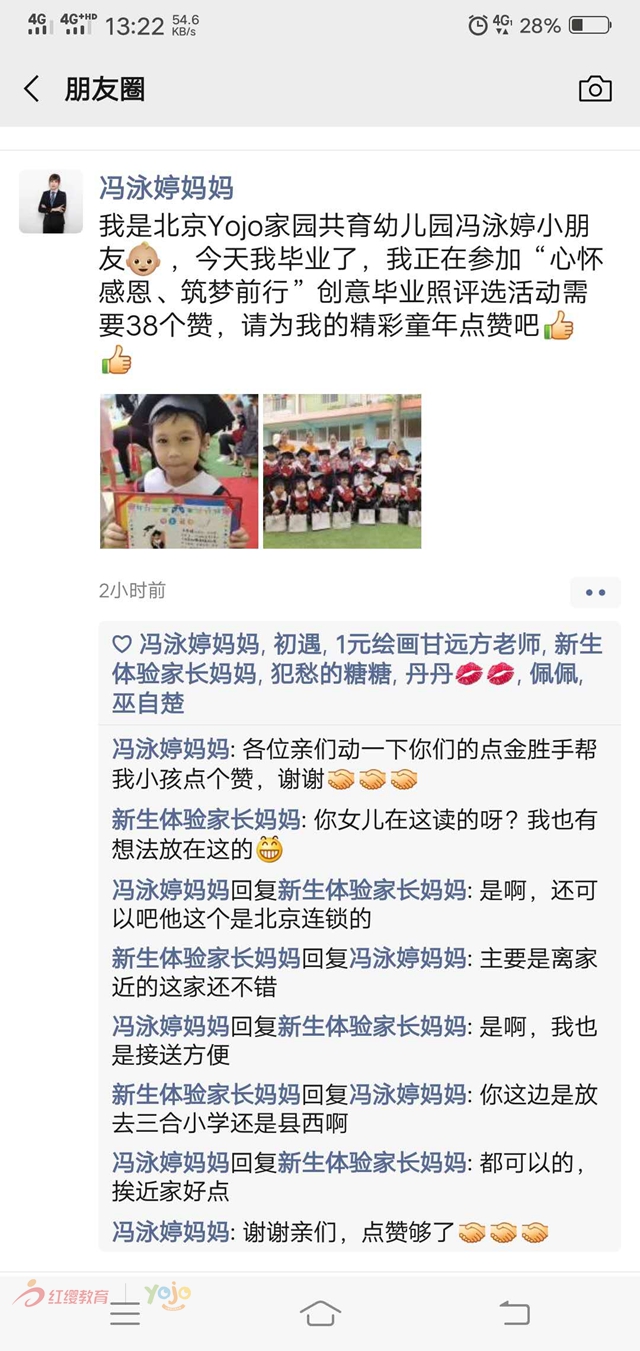Open 冯泳婷妈妈's profile avatar on the post
Screen dimensions: 640x1351
(51, 202)
